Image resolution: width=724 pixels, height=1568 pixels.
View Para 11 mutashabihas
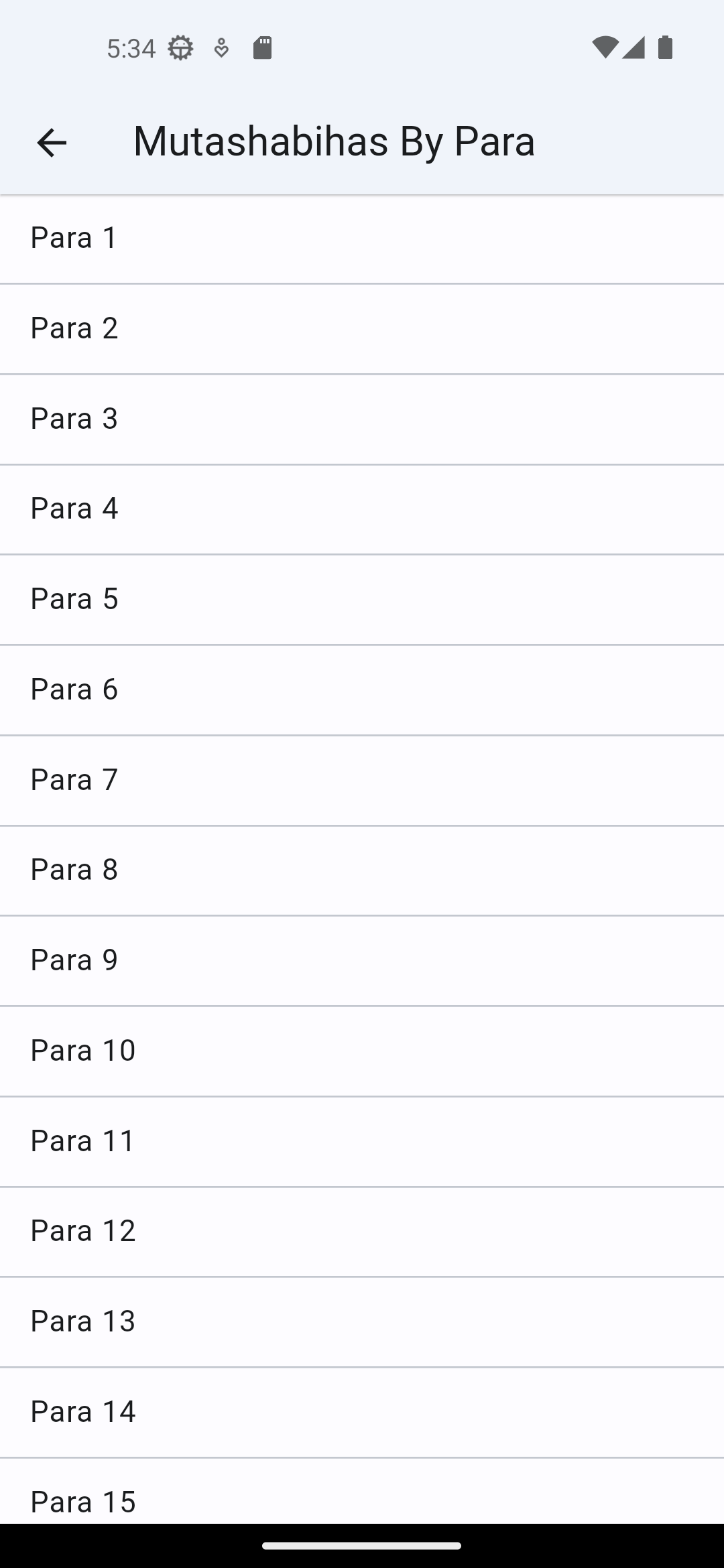tap(362, 1141)
